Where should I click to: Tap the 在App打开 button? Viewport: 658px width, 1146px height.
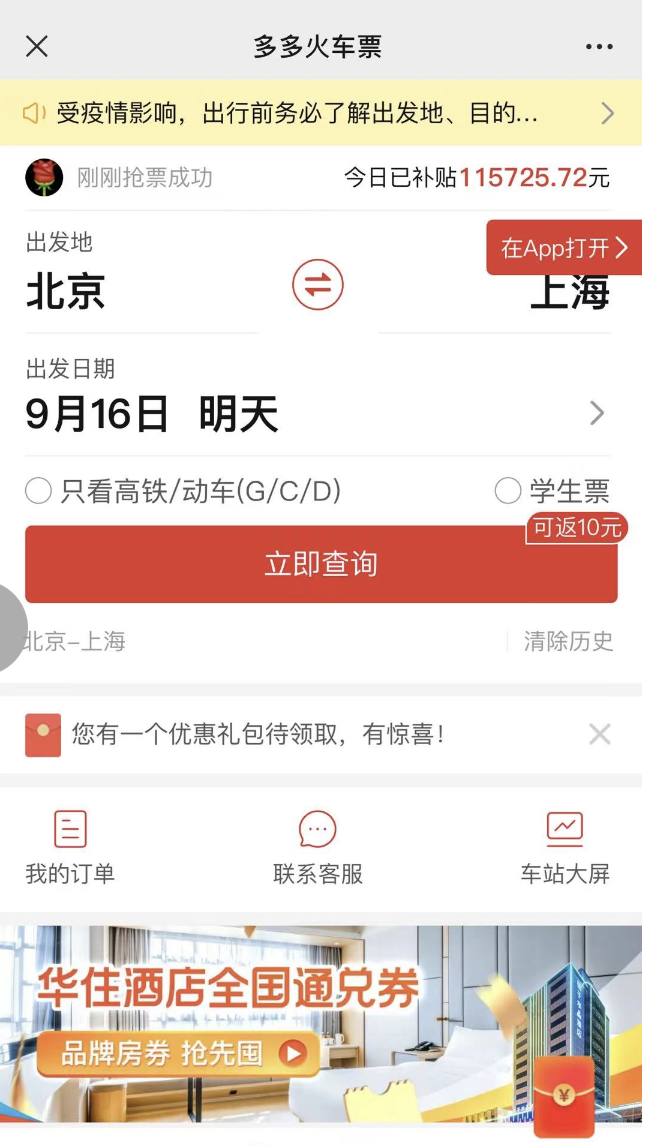(564, 248)
